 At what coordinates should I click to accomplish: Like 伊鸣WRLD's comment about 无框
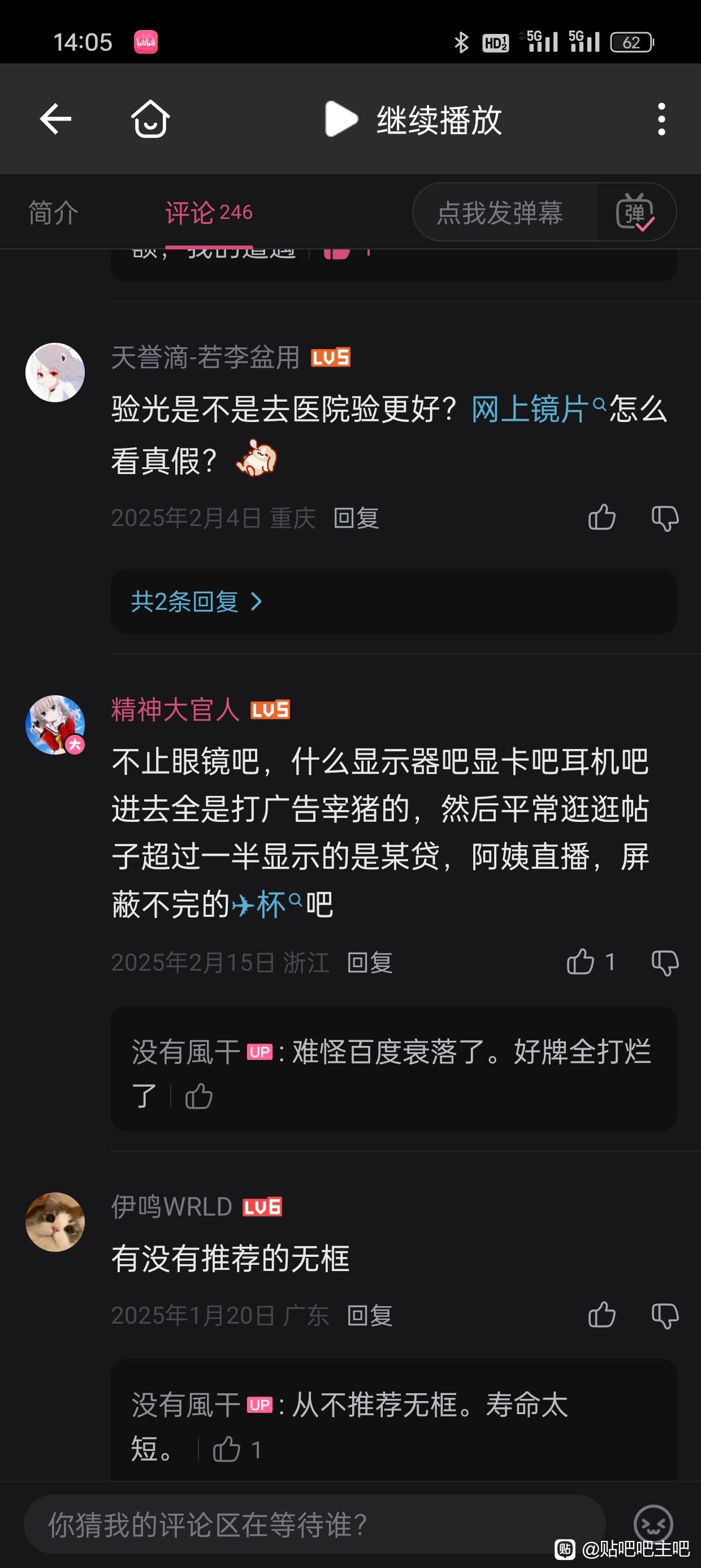click(x=602, y=1315)
